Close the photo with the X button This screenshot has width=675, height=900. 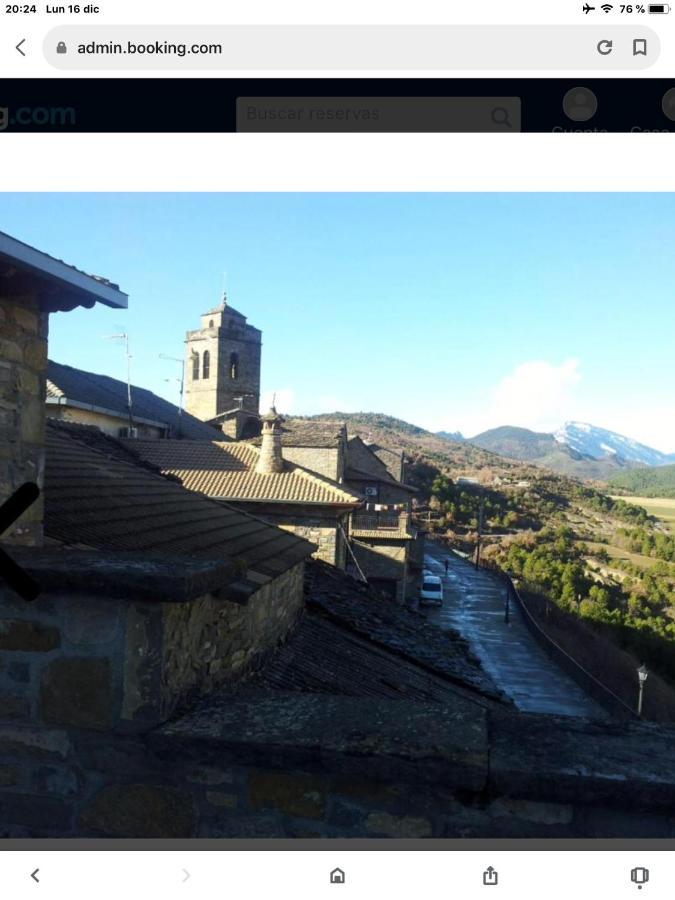pos(14,542)
